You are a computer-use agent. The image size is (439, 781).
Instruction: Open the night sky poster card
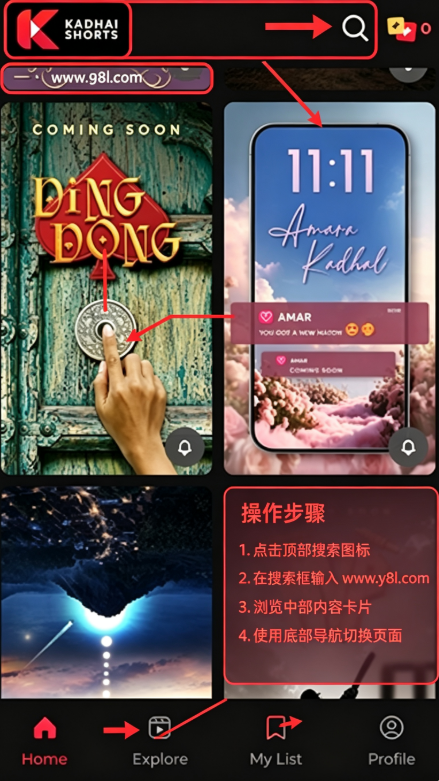[x=106, y=592]
